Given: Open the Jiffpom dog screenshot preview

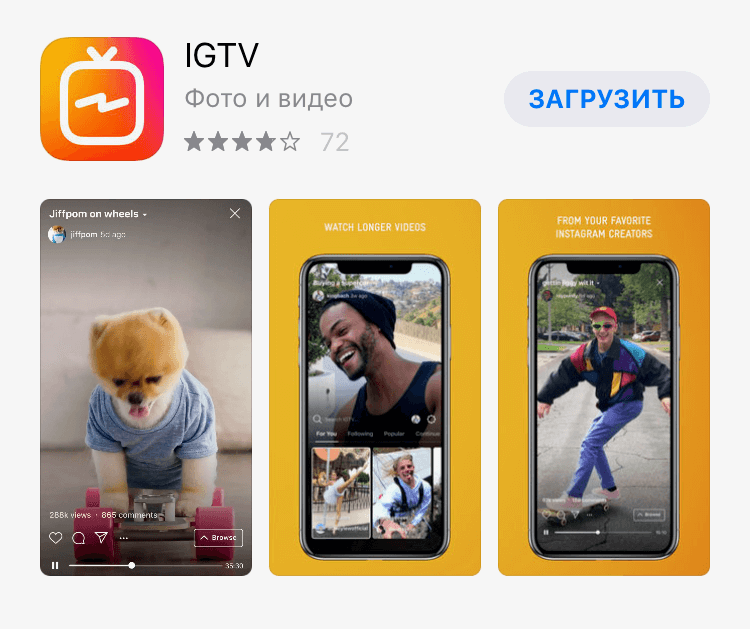Looking at the screenshot, I should pyautogui.click(x=146, y=387).
